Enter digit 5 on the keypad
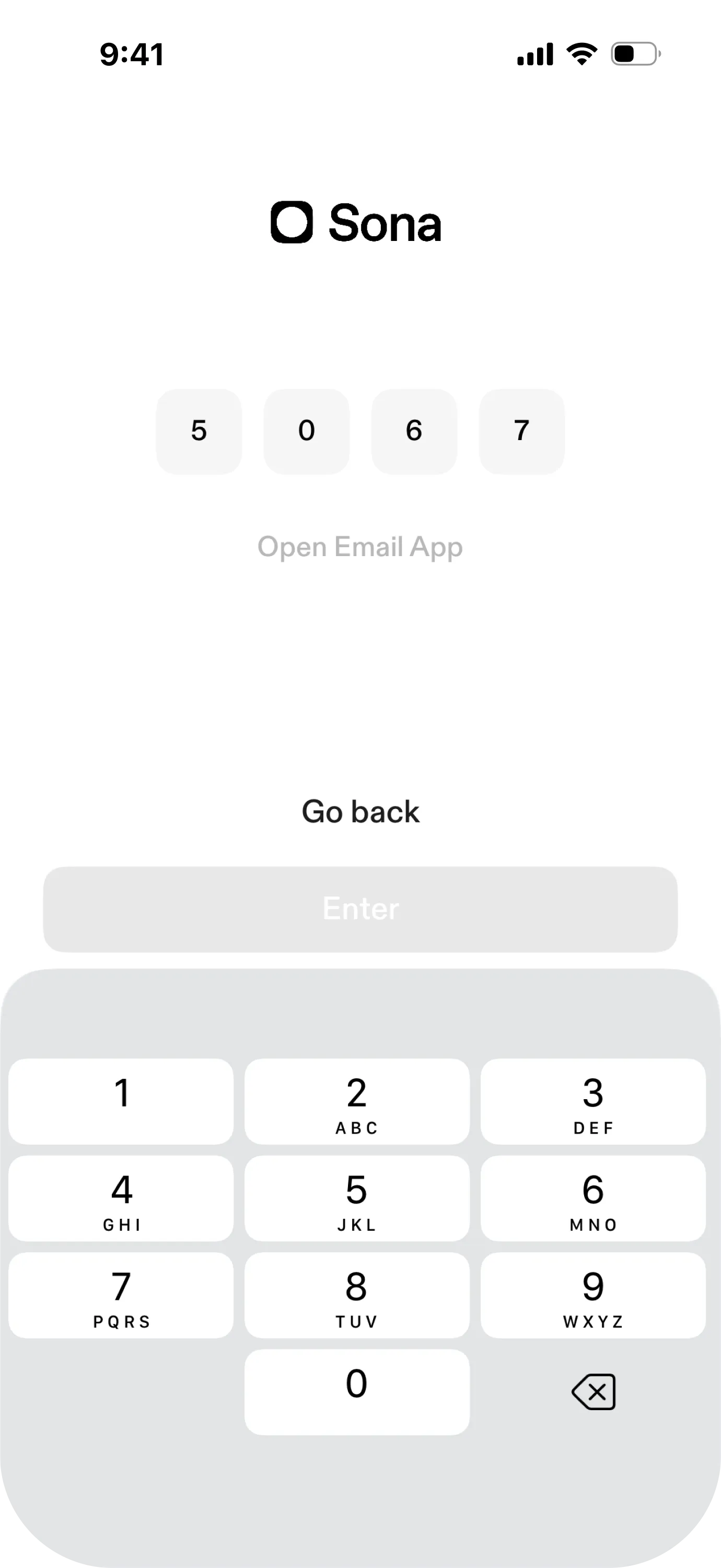This screenshot has width=721, height=1568. pyautogui.click(x=357, y=1198)
